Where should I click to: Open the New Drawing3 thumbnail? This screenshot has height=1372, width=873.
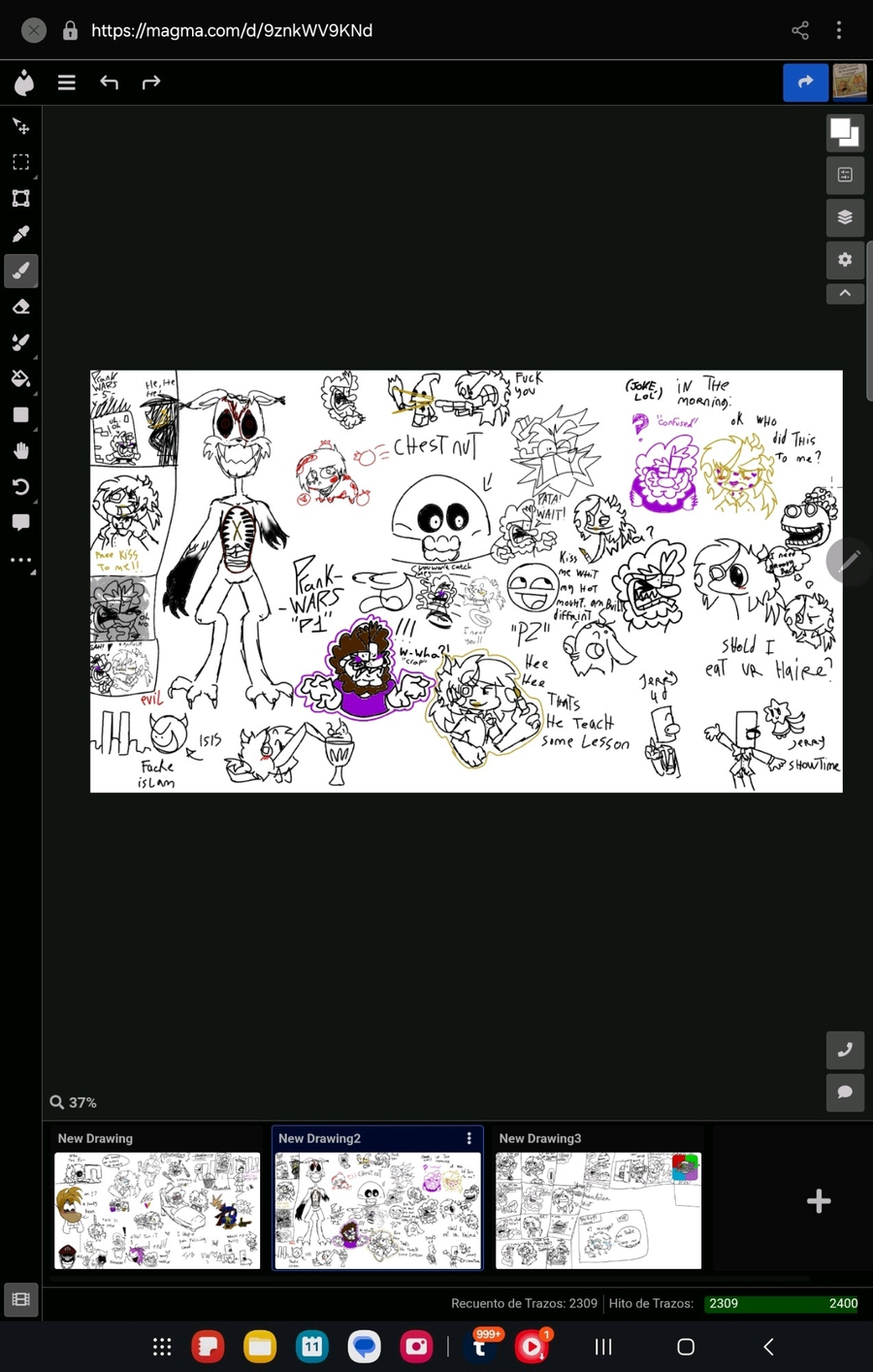tap(598, 1210)
